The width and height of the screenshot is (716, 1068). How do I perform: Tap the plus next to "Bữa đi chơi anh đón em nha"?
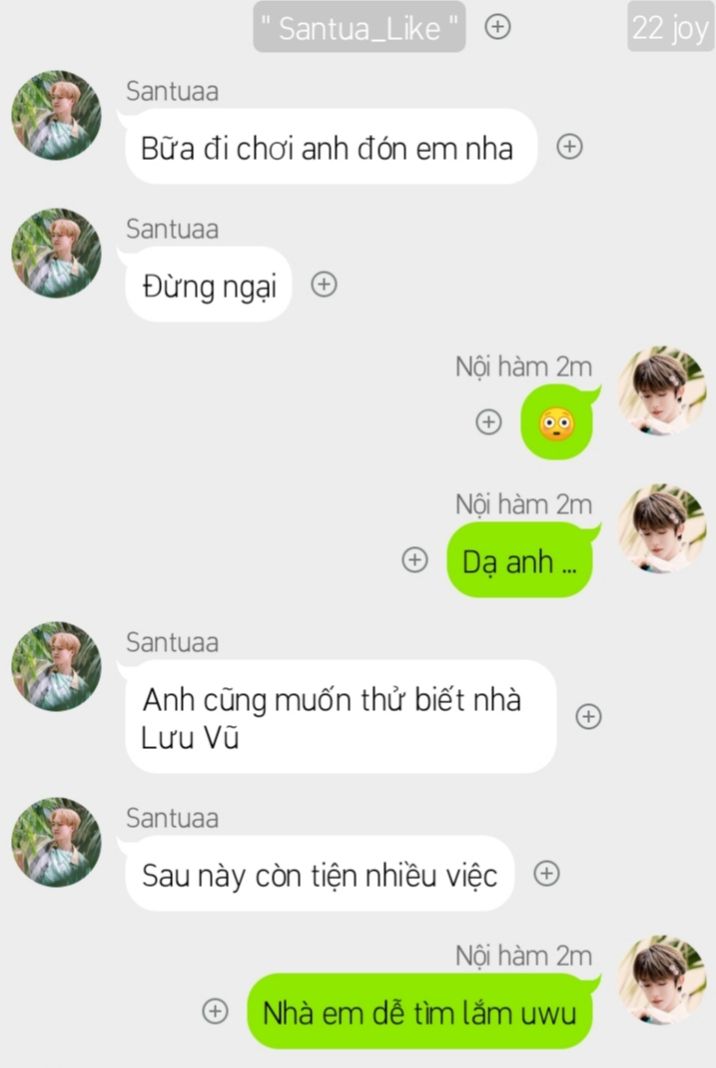point(569,147)
